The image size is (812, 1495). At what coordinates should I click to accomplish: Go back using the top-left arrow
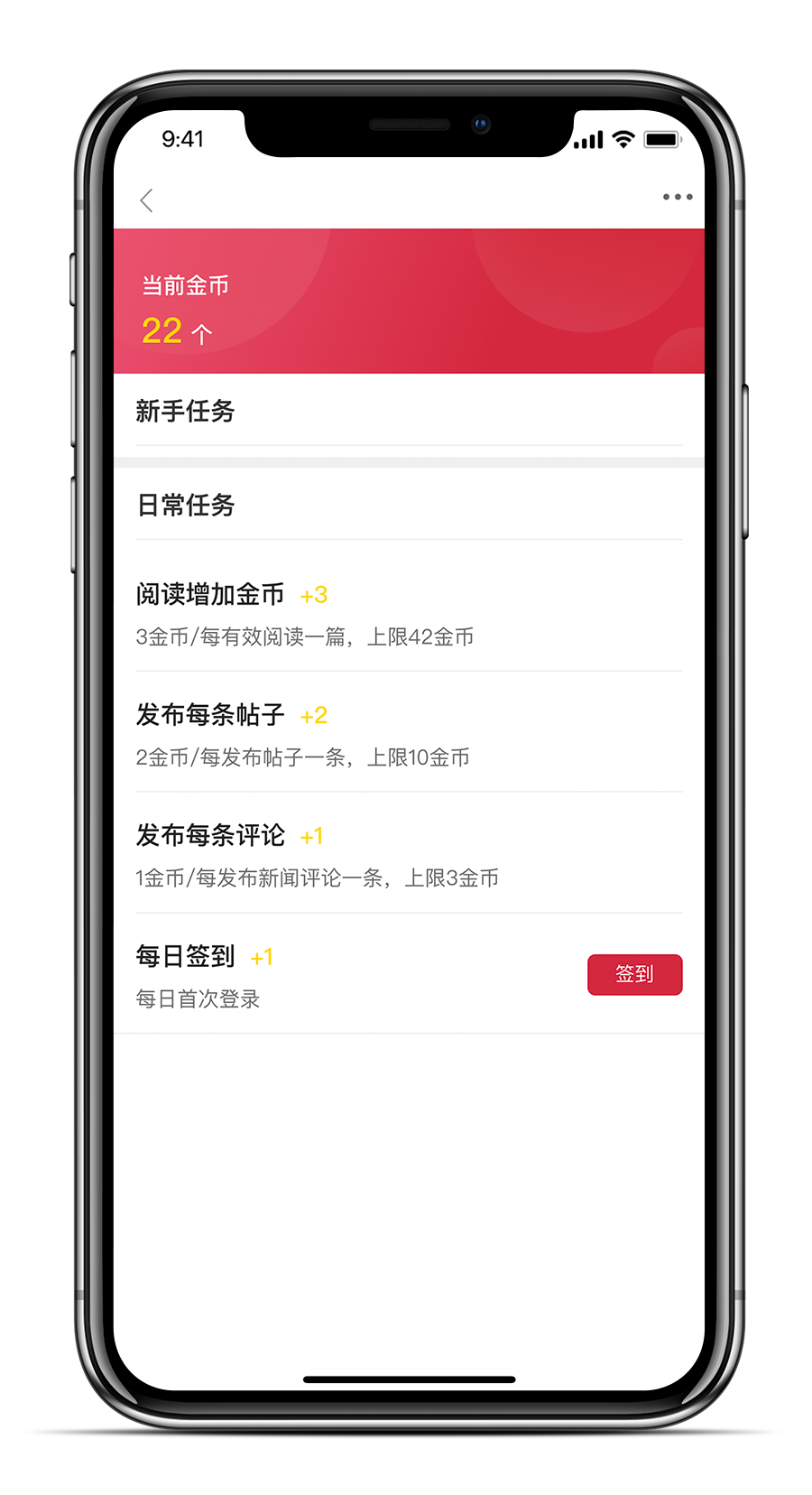pyautogui.click(x=147, y=200)
